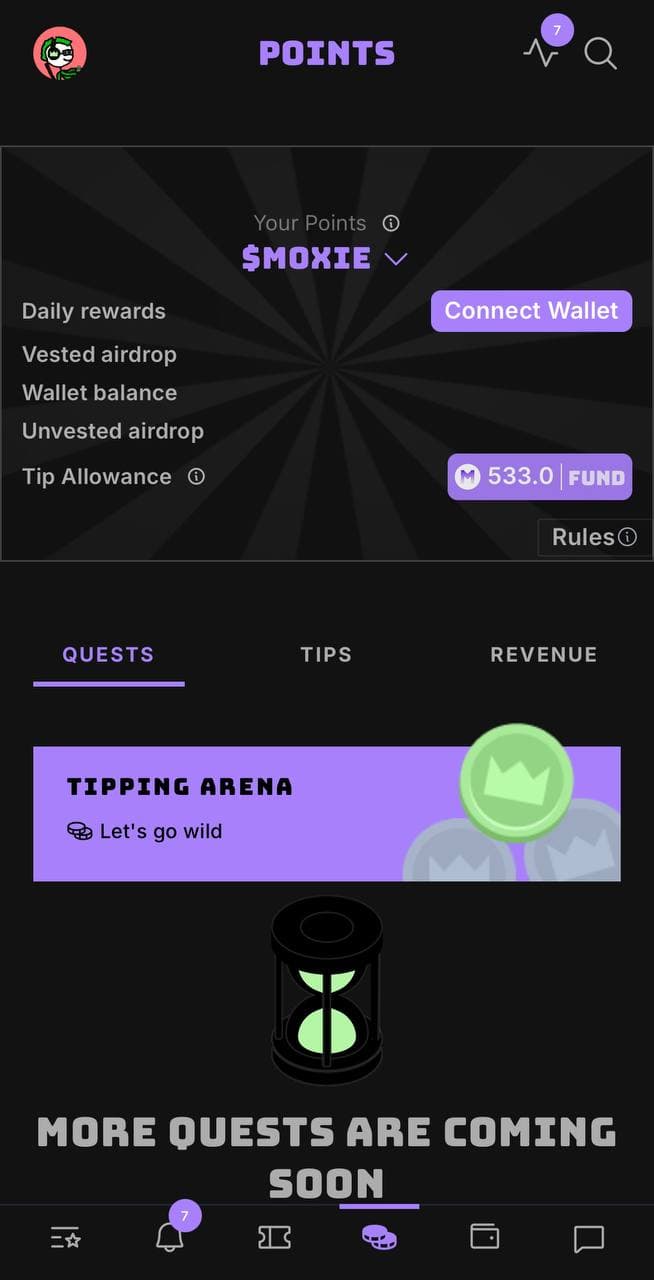
Task: Connect Wallet for daily rewards
Action: point(531,311)
